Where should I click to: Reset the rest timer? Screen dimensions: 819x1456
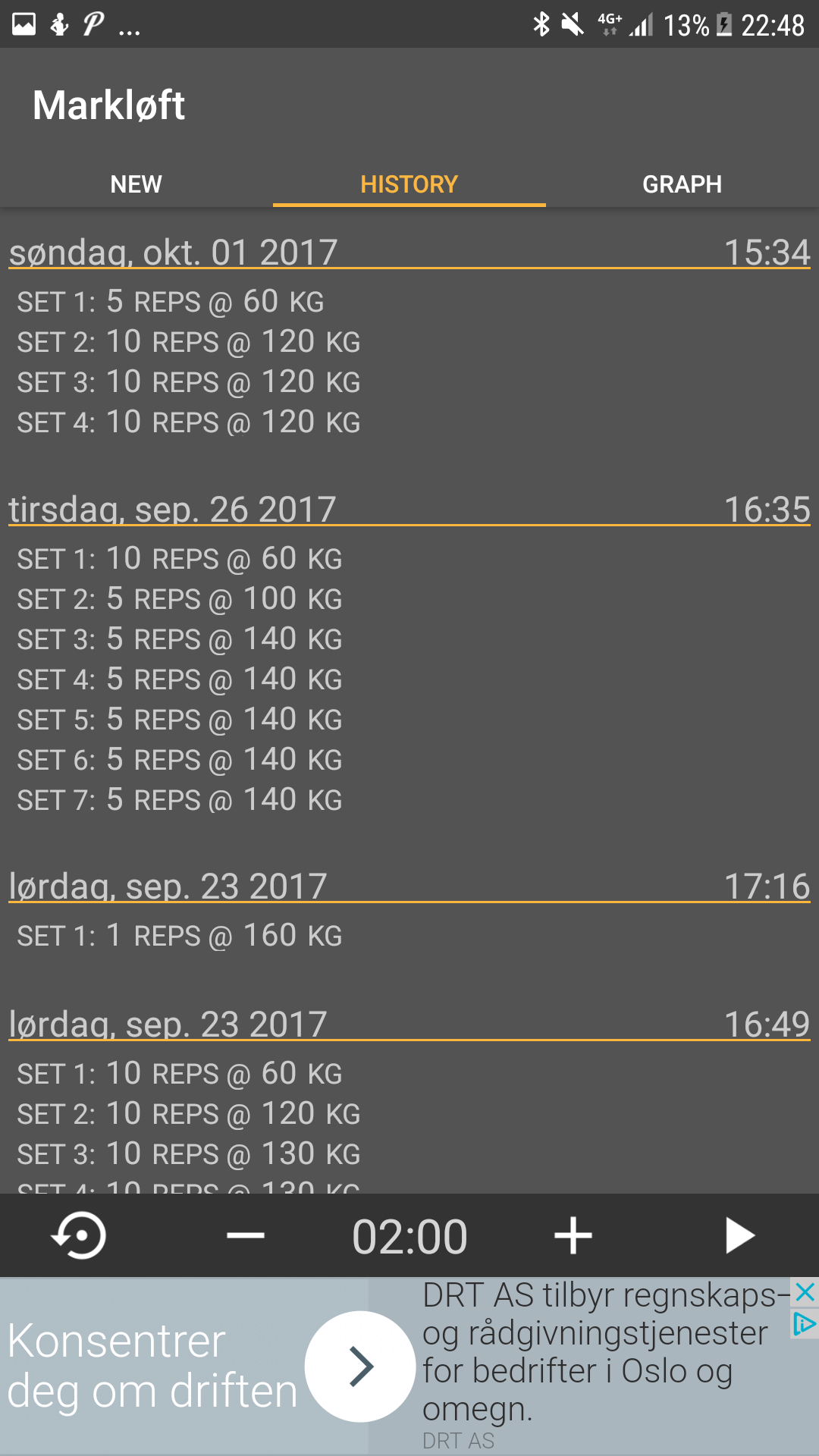(x=79, y=1235)
